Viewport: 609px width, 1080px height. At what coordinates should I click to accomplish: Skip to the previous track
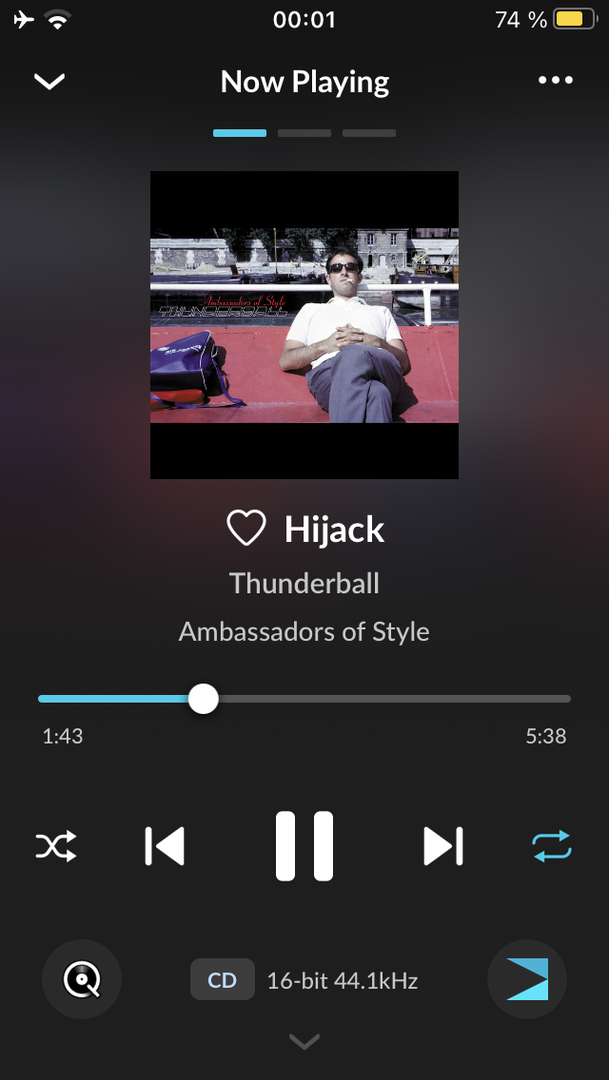point(165,846)
